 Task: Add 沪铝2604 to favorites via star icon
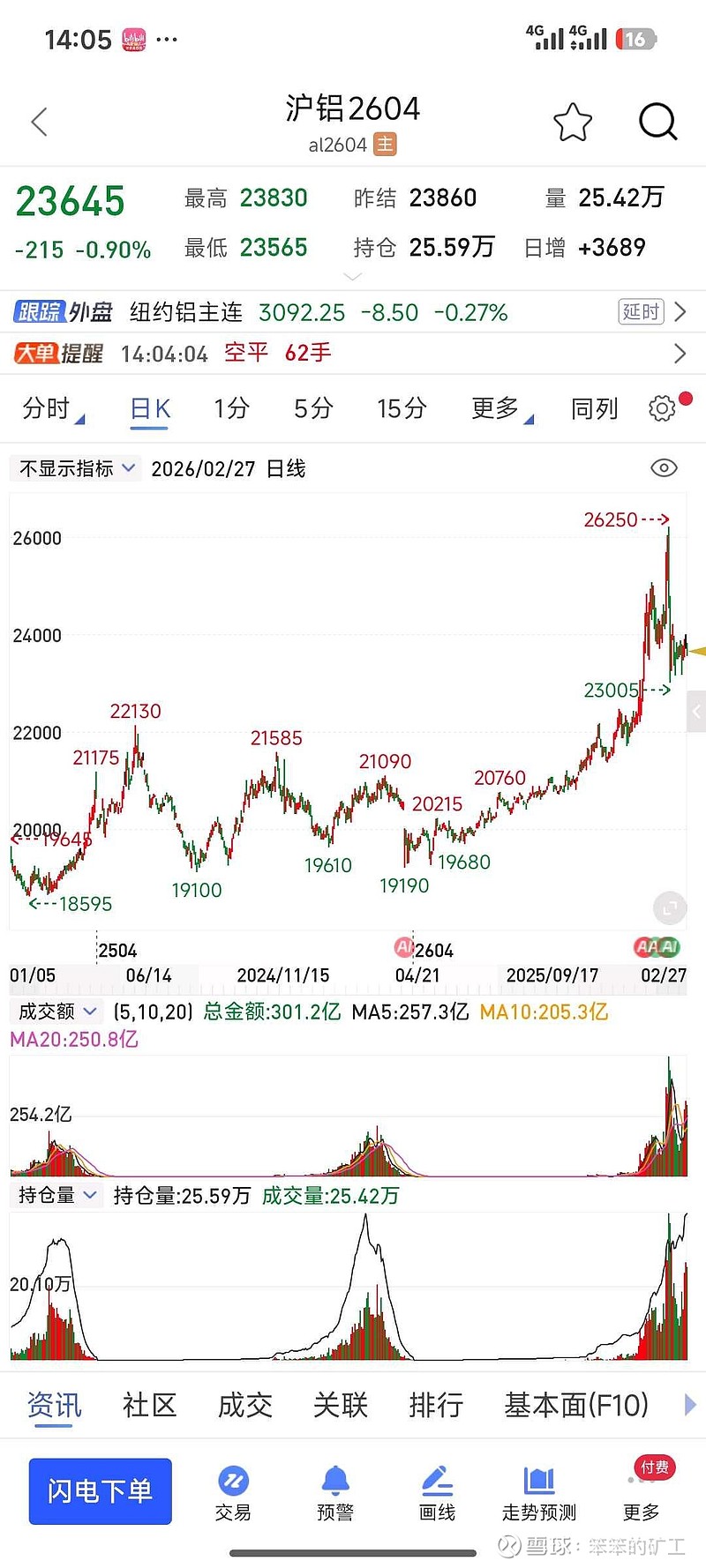573,122
